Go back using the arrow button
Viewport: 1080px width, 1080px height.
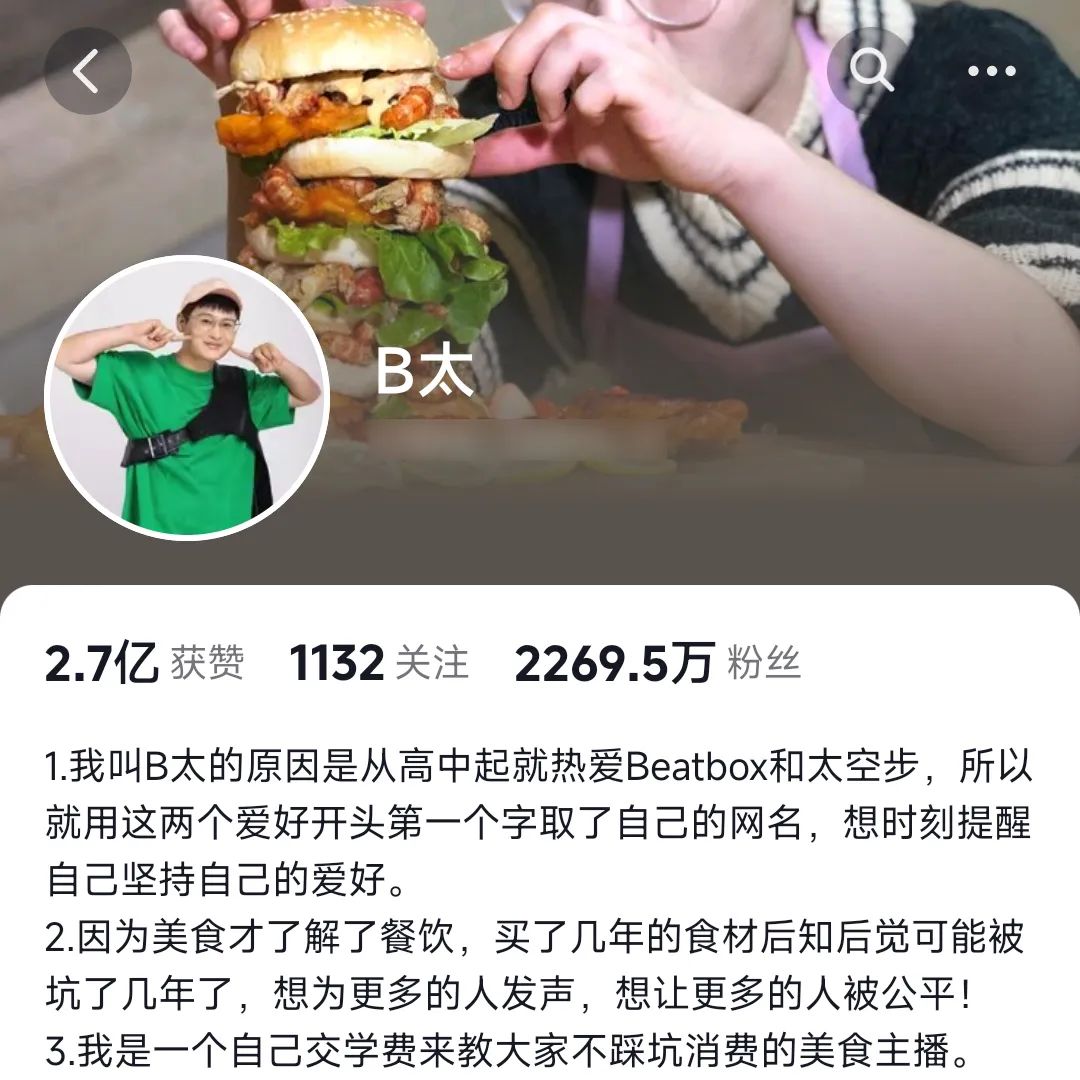click(x=88, y=71)
